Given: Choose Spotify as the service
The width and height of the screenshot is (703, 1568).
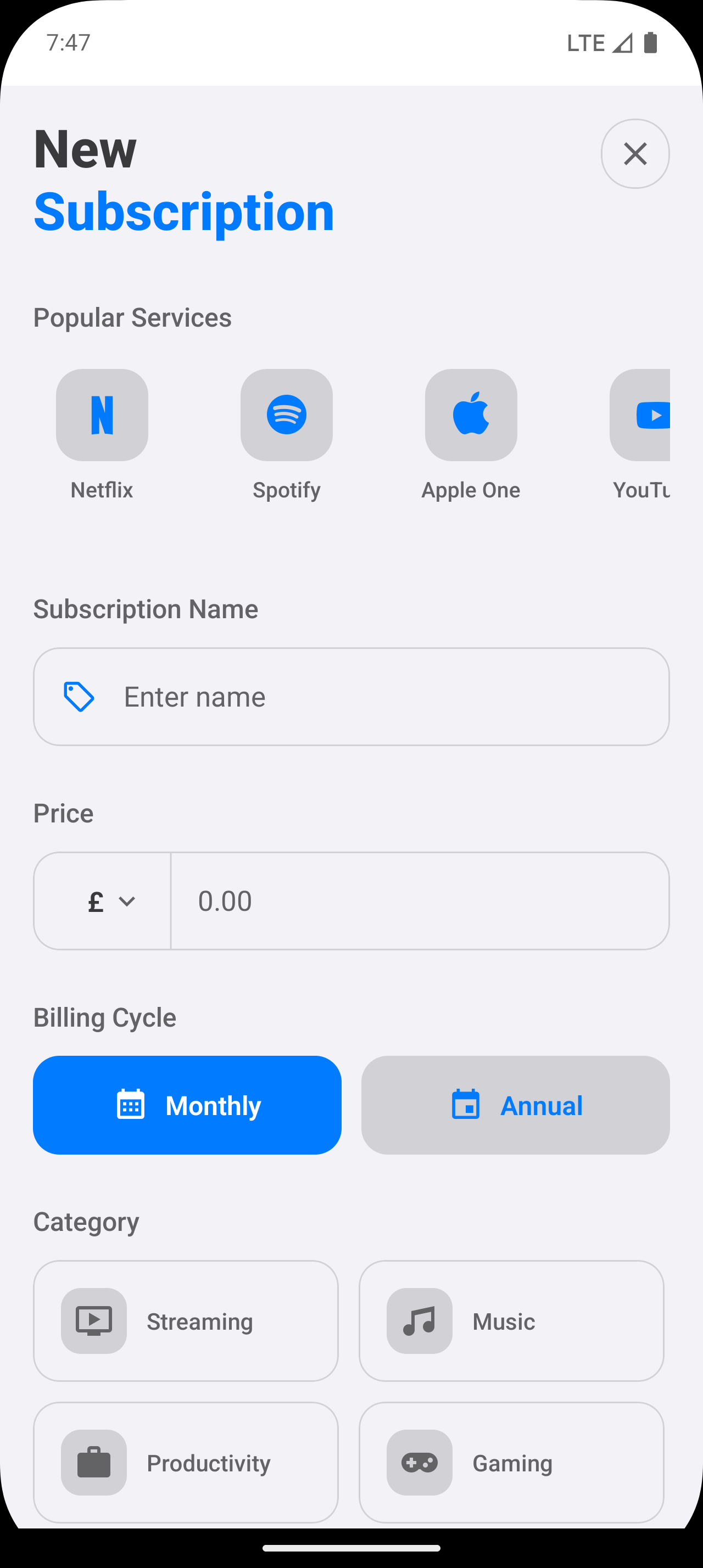Looking at the screenshot, I should pos(286,415).
